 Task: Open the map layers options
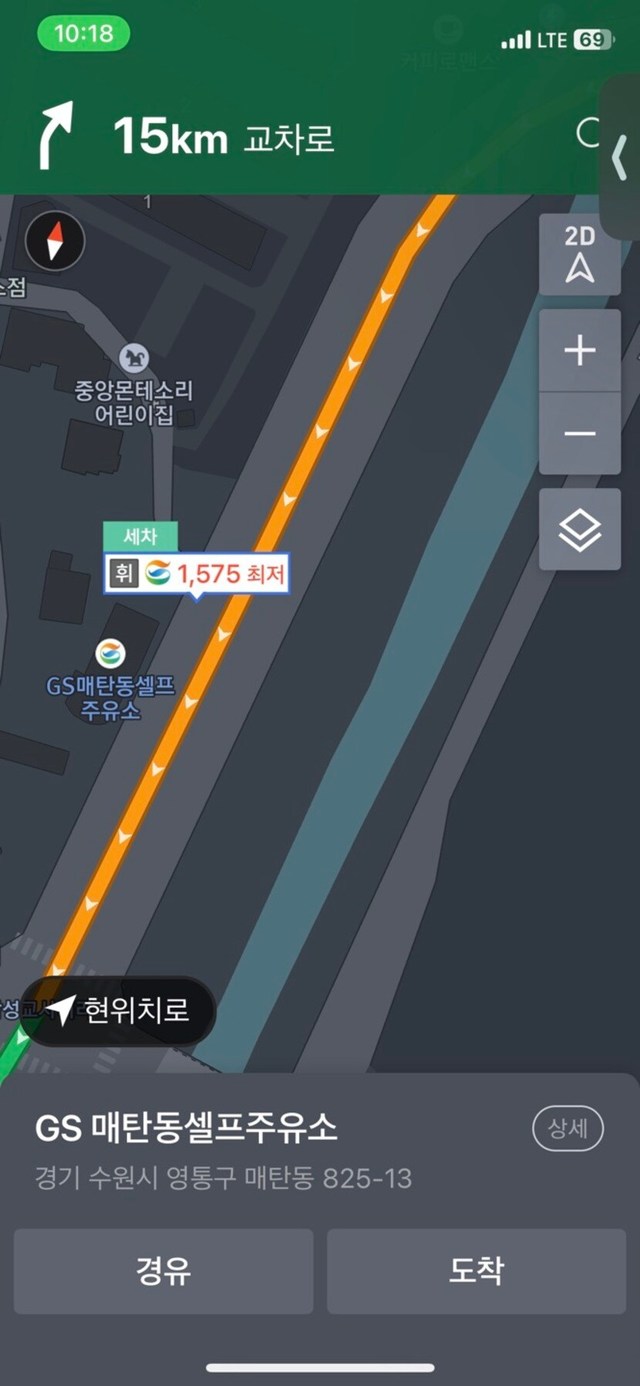(579, 530)
